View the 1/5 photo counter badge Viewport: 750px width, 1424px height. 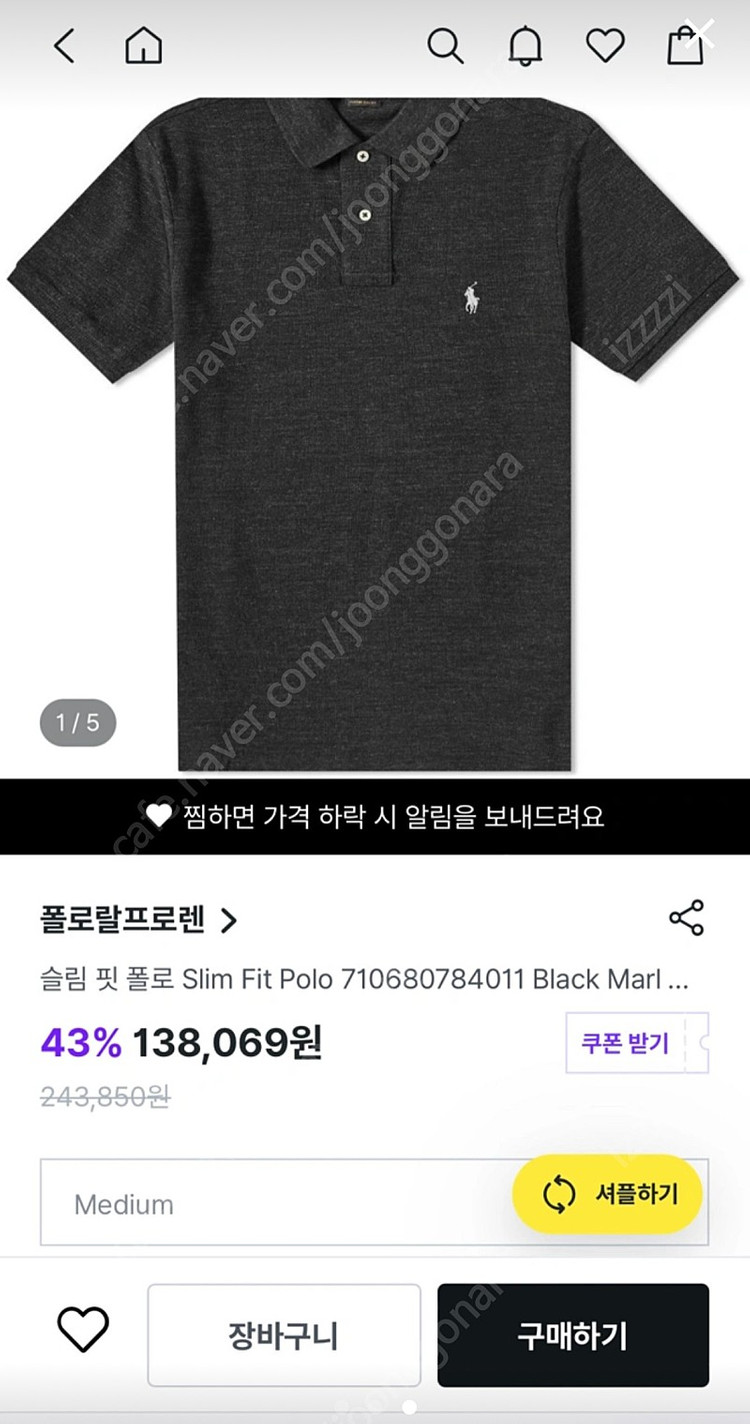pyautogui.click(x=77, y=723)
